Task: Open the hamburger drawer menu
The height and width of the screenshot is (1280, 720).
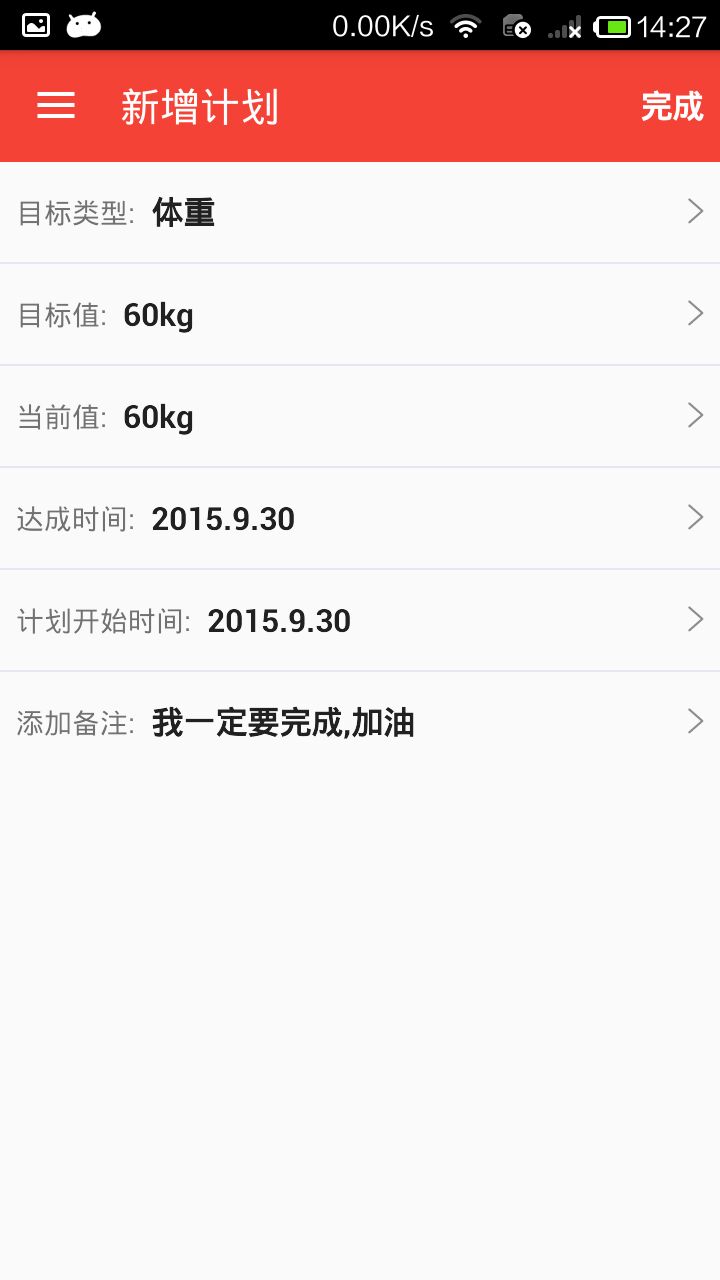Action: 56,106
